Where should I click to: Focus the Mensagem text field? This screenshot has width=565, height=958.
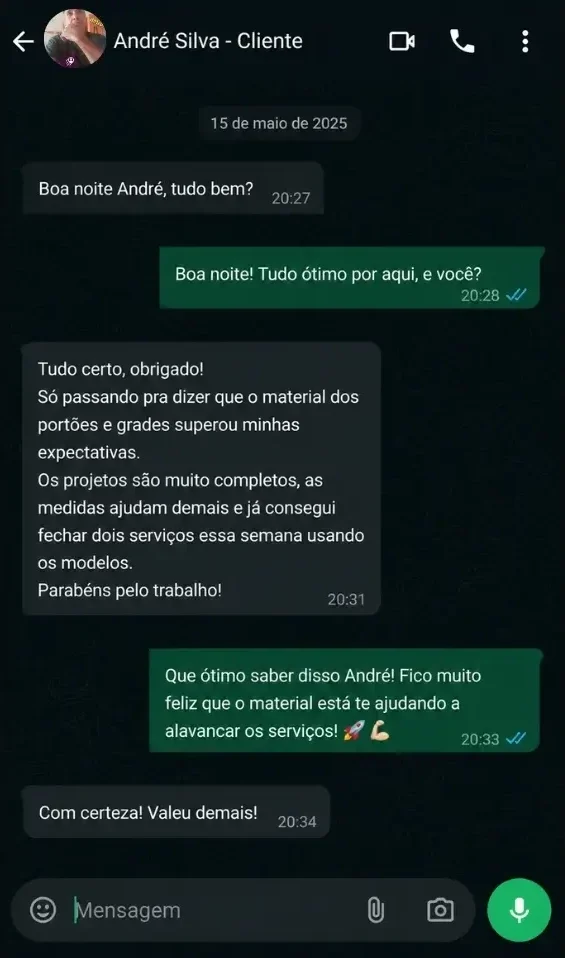(214, 910)
